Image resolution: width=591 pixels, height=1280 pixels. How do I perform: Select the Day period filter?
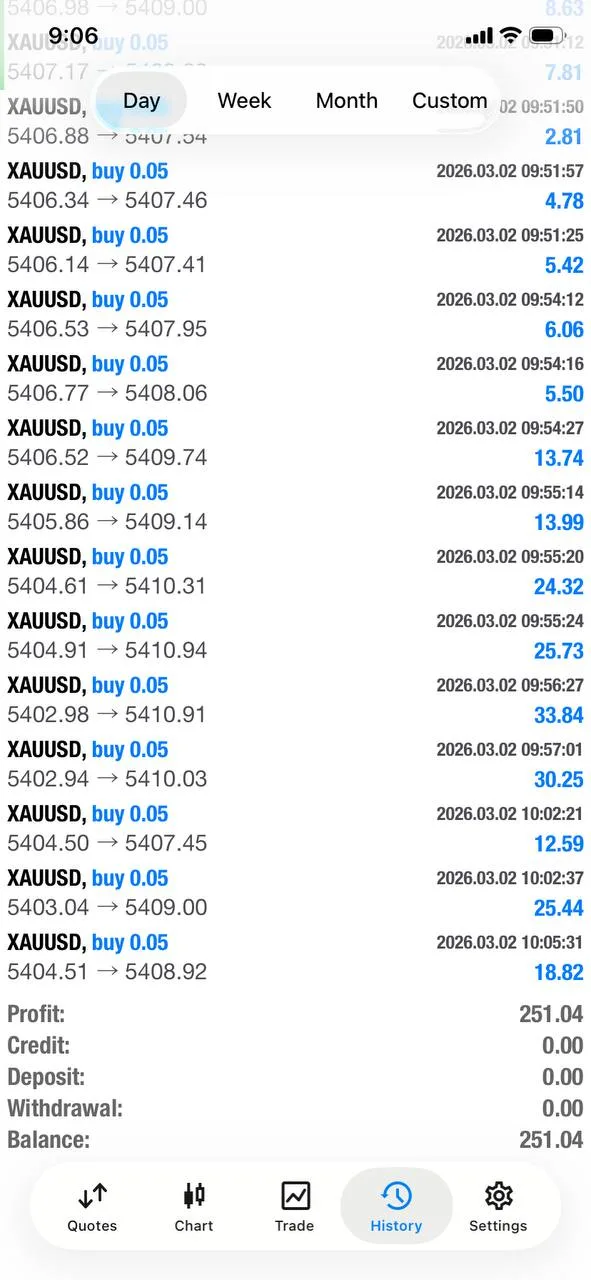(x=141, y=101)
